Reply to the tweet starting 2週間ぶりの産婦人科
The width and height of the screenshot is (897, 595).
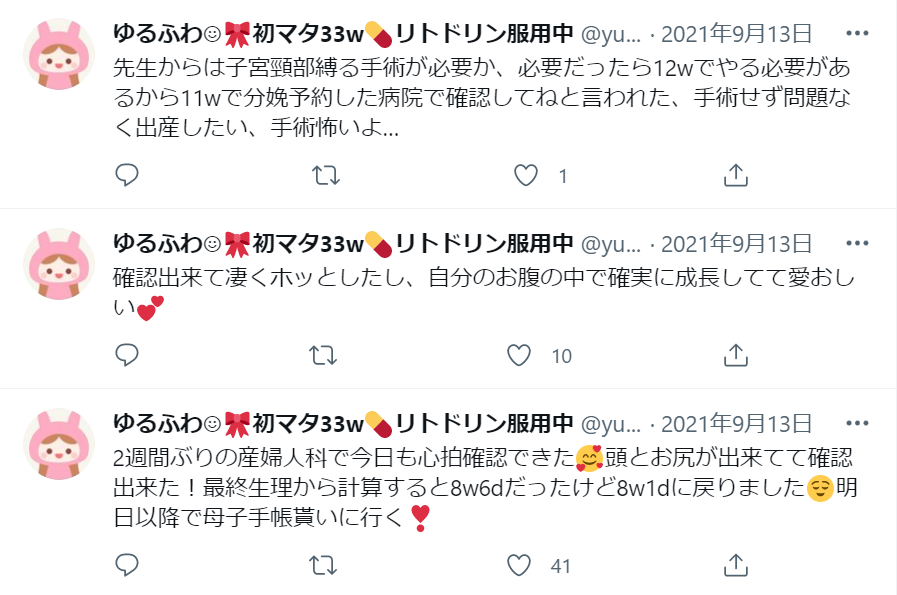tap(126, 565)
